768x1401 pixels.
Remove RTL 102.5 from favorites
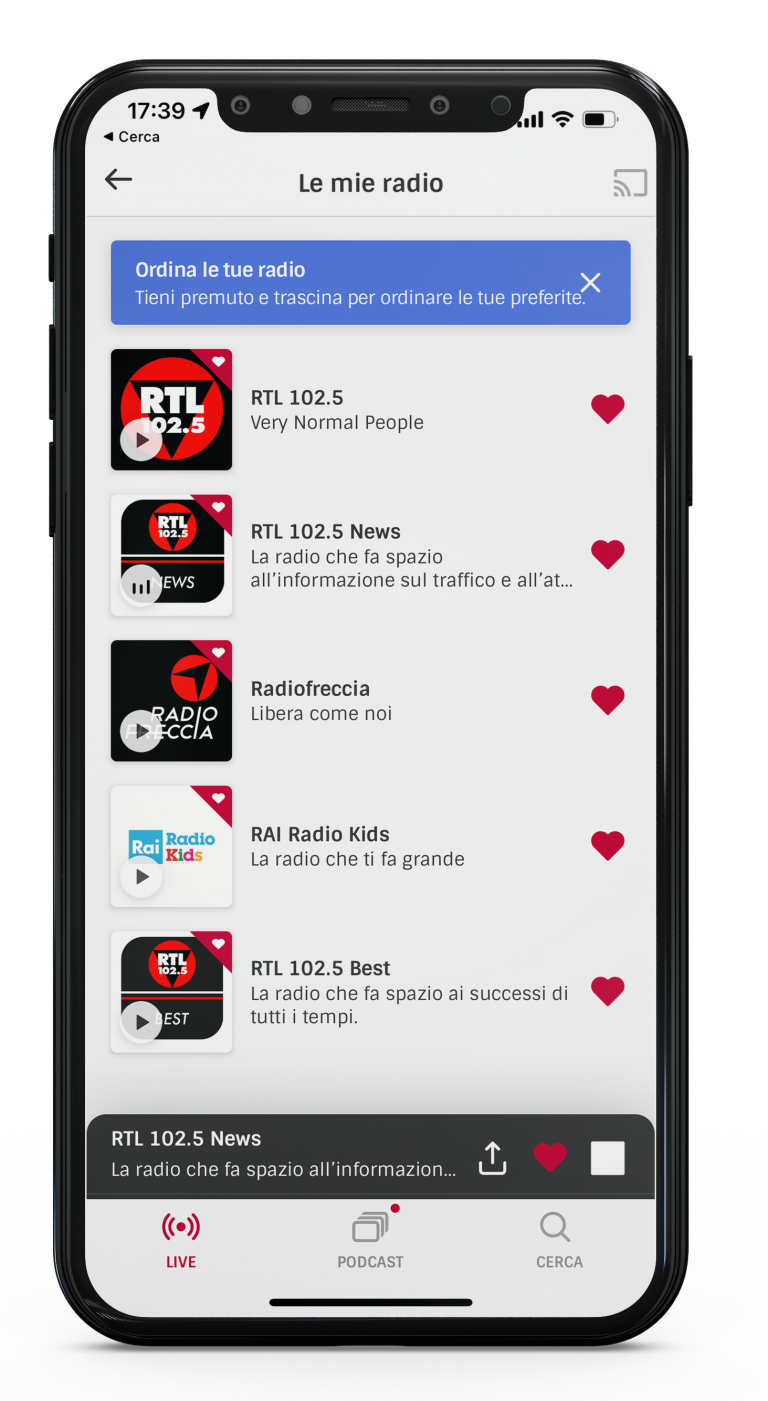tap(607, 409)
